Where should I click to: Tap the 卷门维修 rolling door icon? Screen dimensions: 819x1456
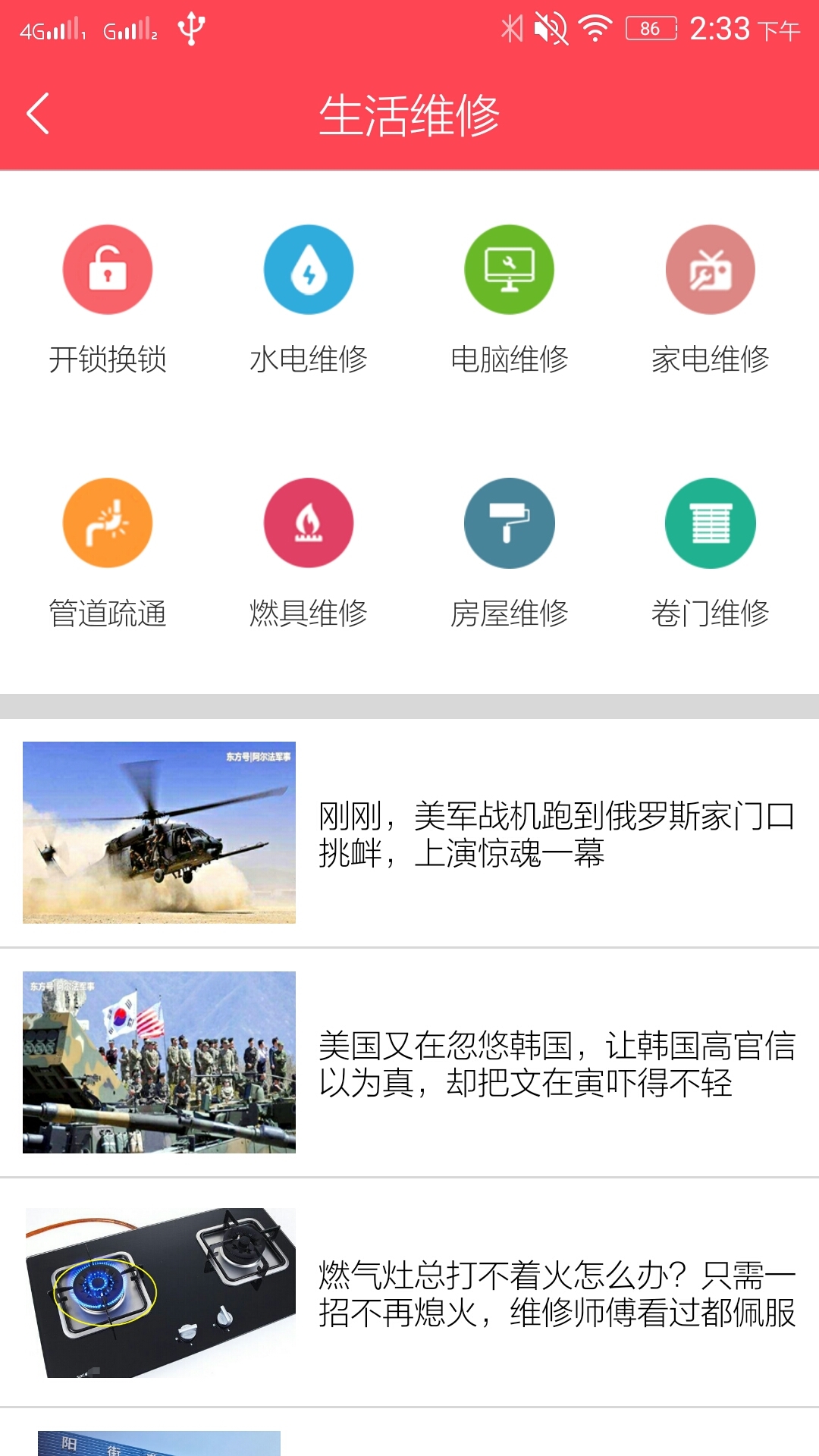tap(710, 523)
